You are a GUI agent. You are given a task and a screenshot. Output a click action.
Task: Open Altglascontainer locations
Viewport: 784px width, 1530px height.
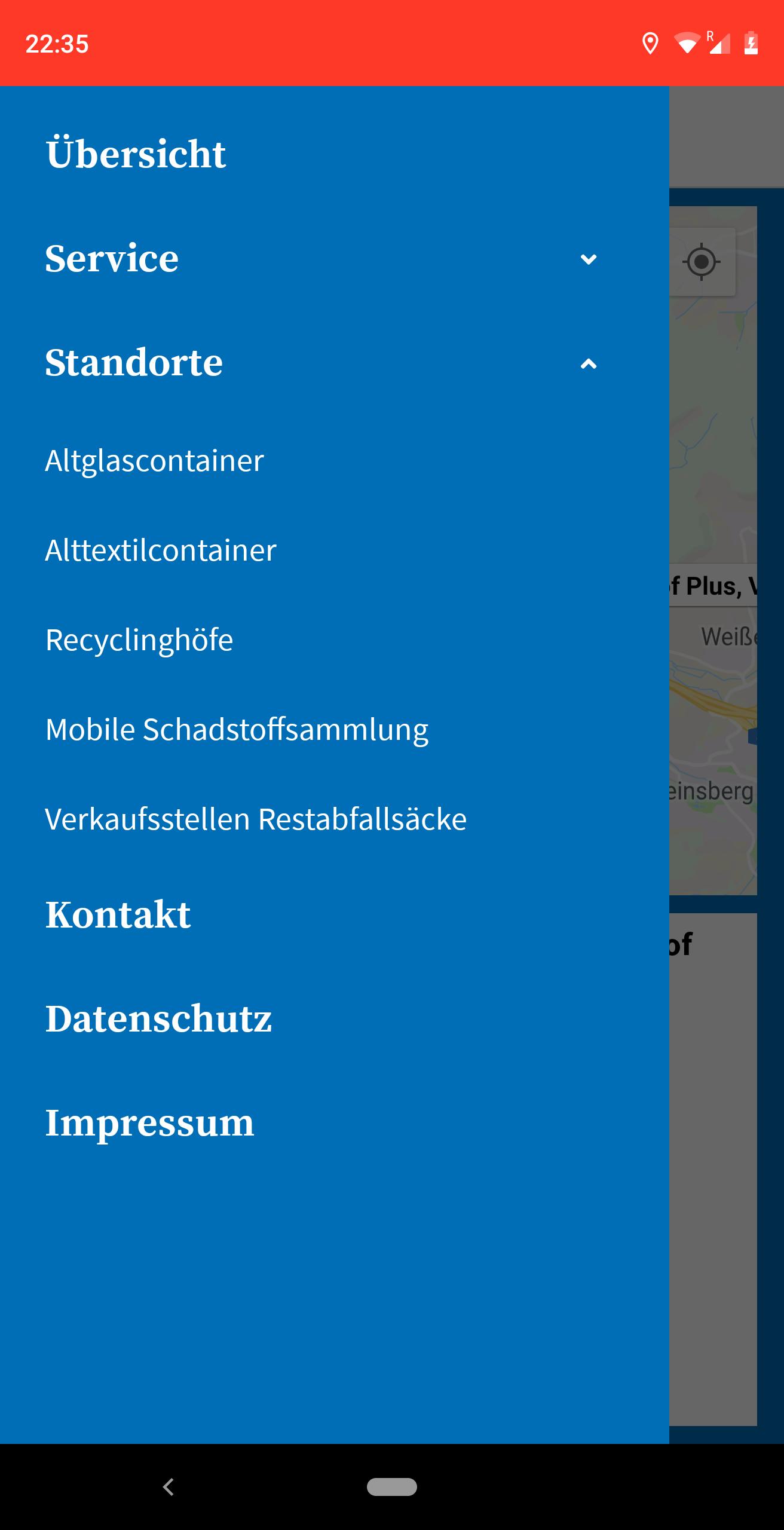tap(155, 461)
